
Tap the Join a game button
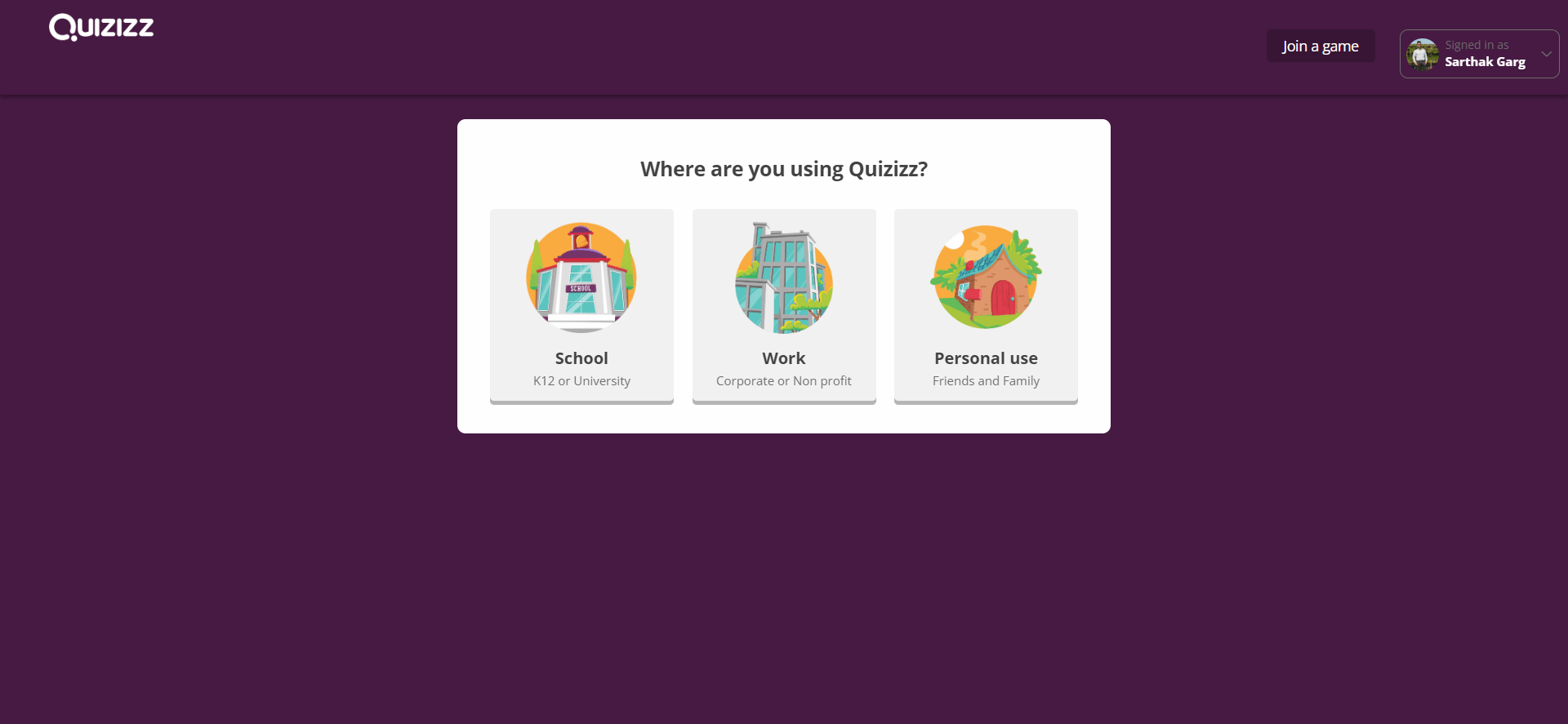(1320, 47)
